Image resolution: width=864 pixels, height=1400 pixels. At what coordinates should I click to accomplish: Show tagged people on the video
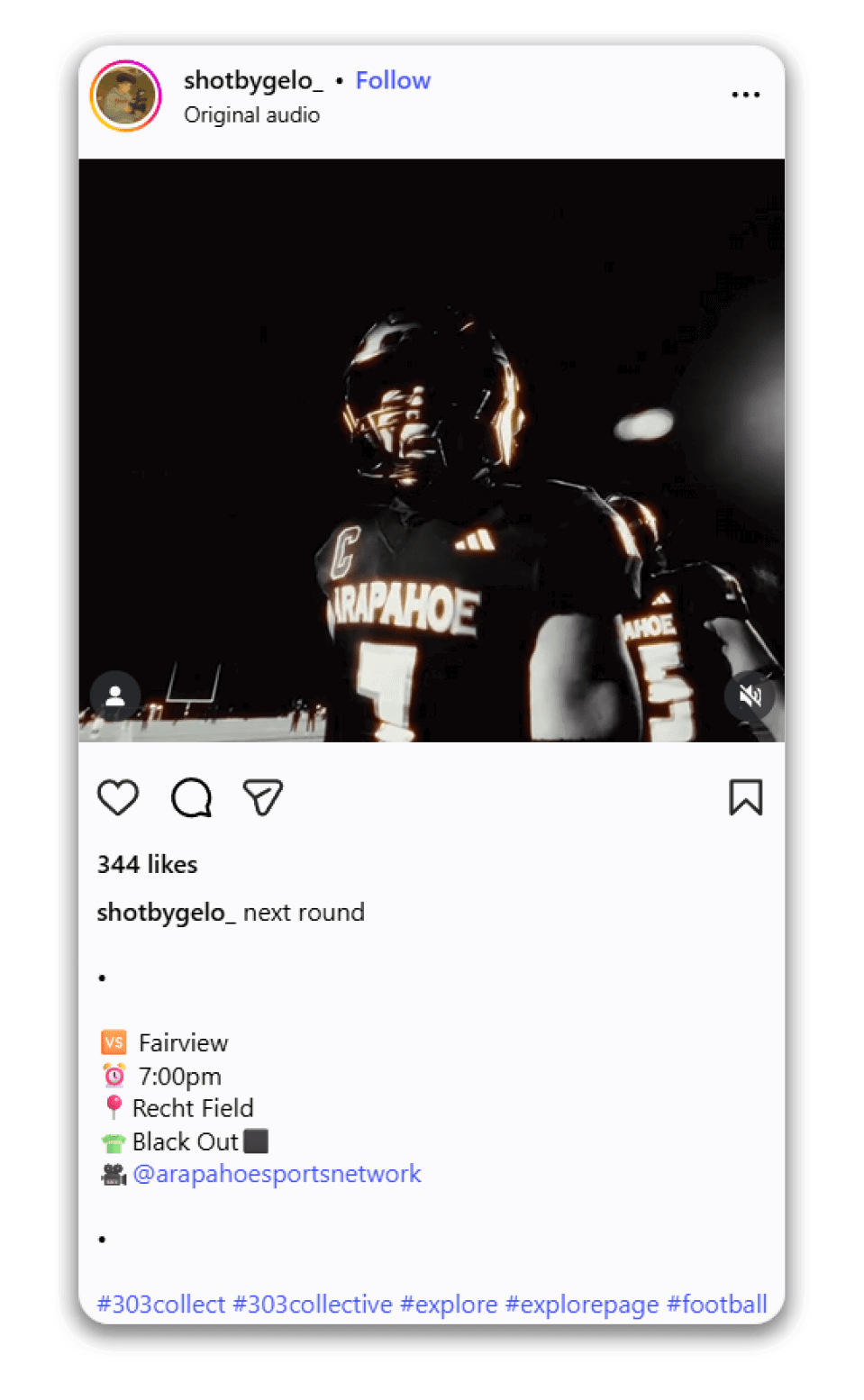(115, 695)
